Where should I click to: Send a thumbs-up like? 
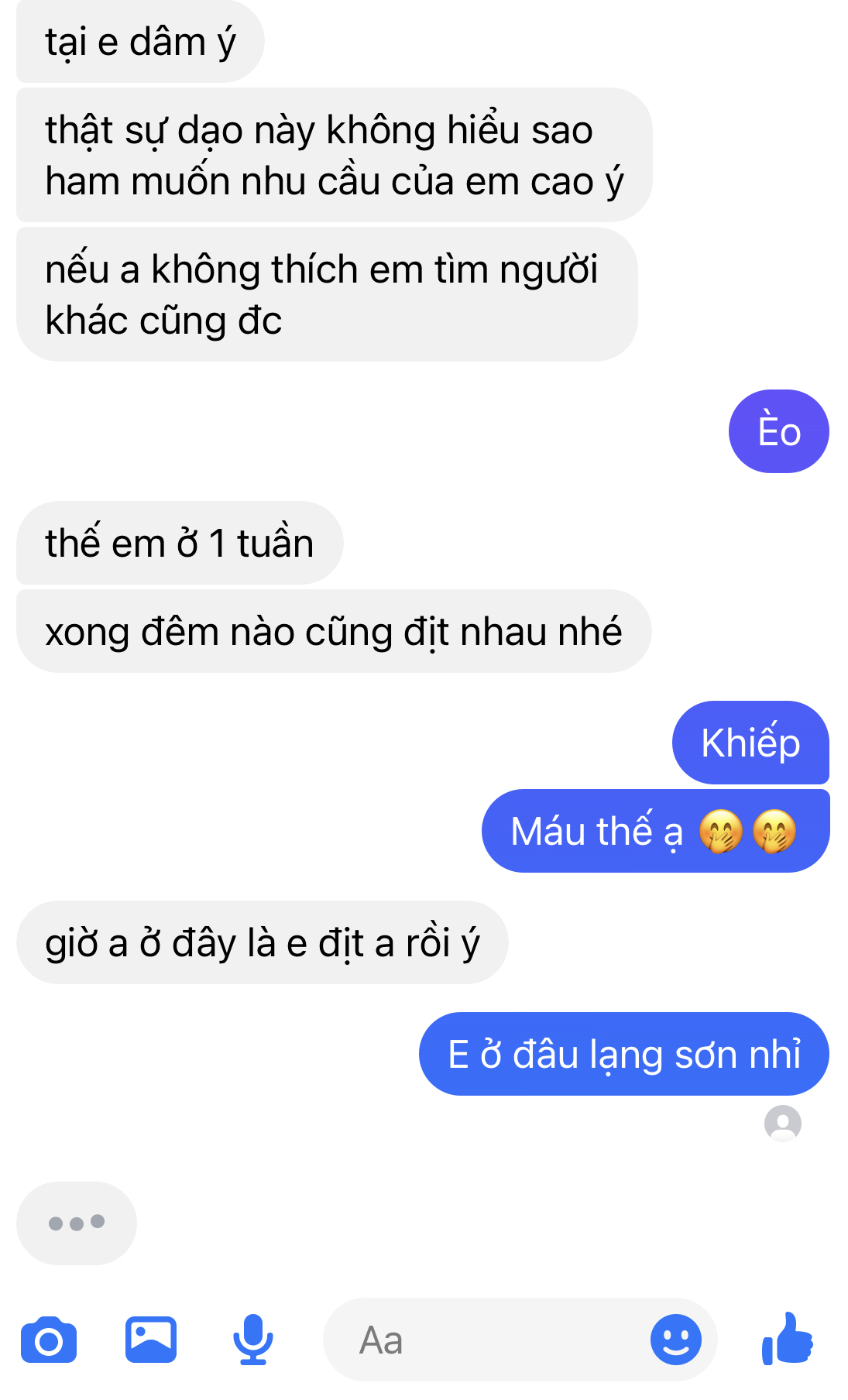[788, 1340]
